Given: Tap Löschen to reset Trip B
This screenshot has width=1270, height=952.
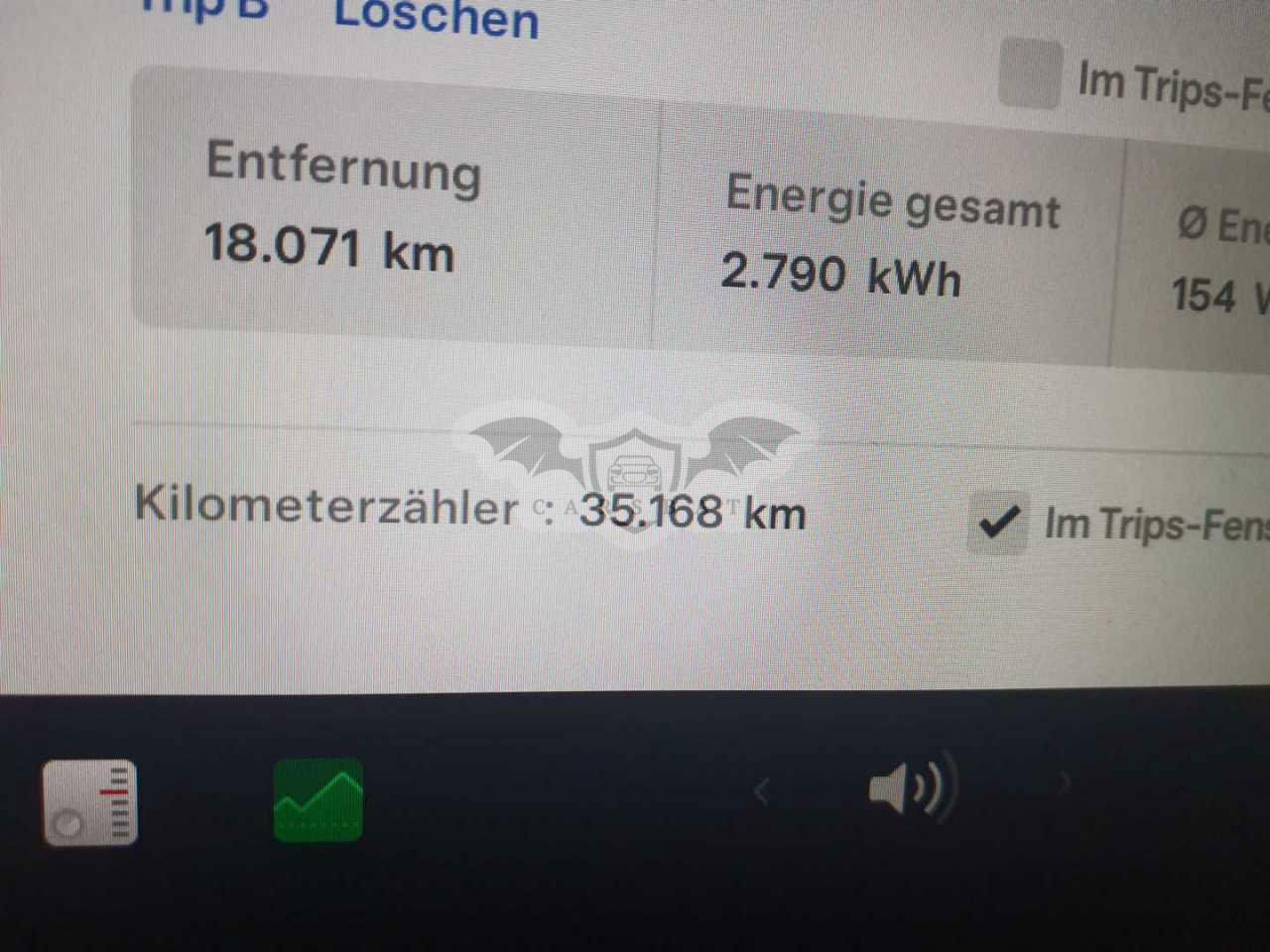Looking at the screenshot, I should point(437,18).
